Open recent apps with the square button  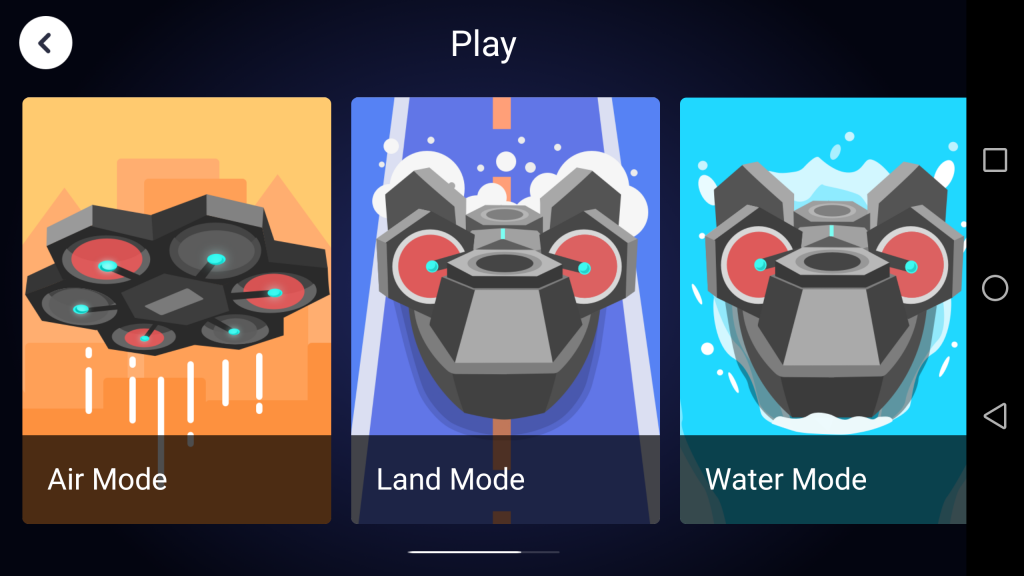(994, 160)
